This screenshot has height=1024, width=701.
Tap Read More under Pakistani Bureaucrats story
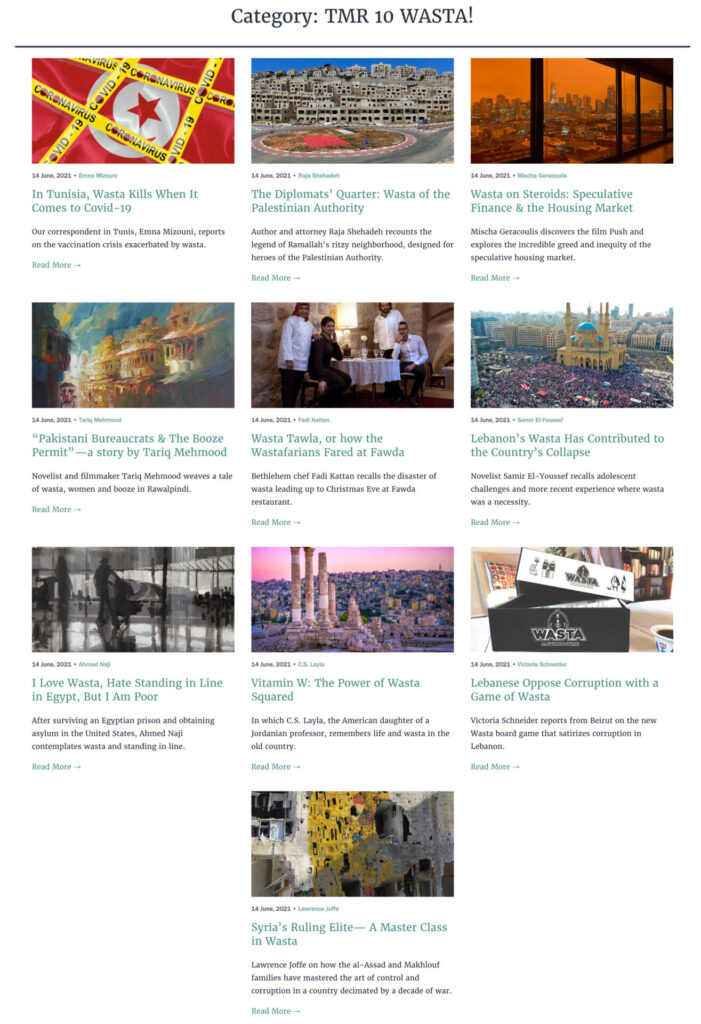(56, 509)
